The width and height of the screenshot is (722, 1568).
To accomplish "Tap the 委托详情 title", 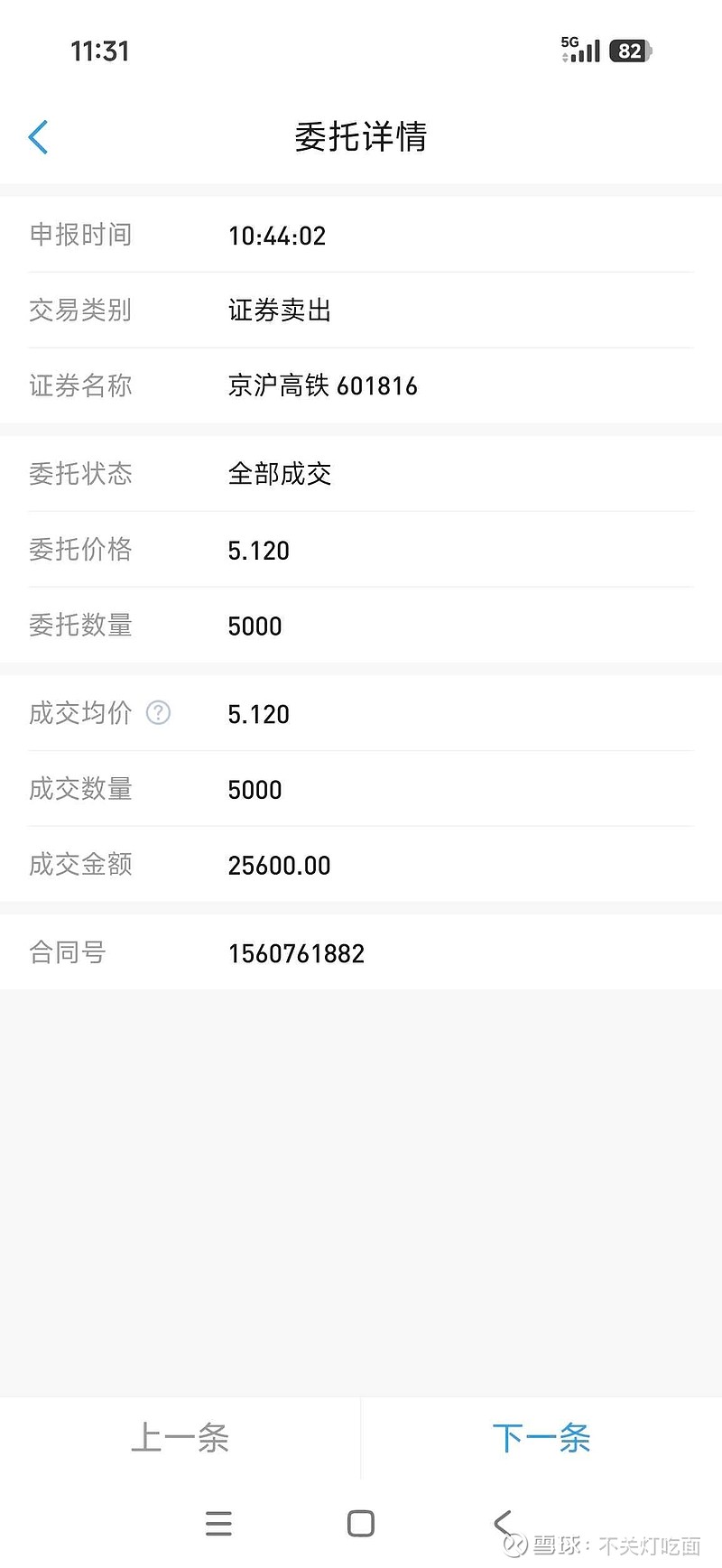I will click(x=361, y=137).
